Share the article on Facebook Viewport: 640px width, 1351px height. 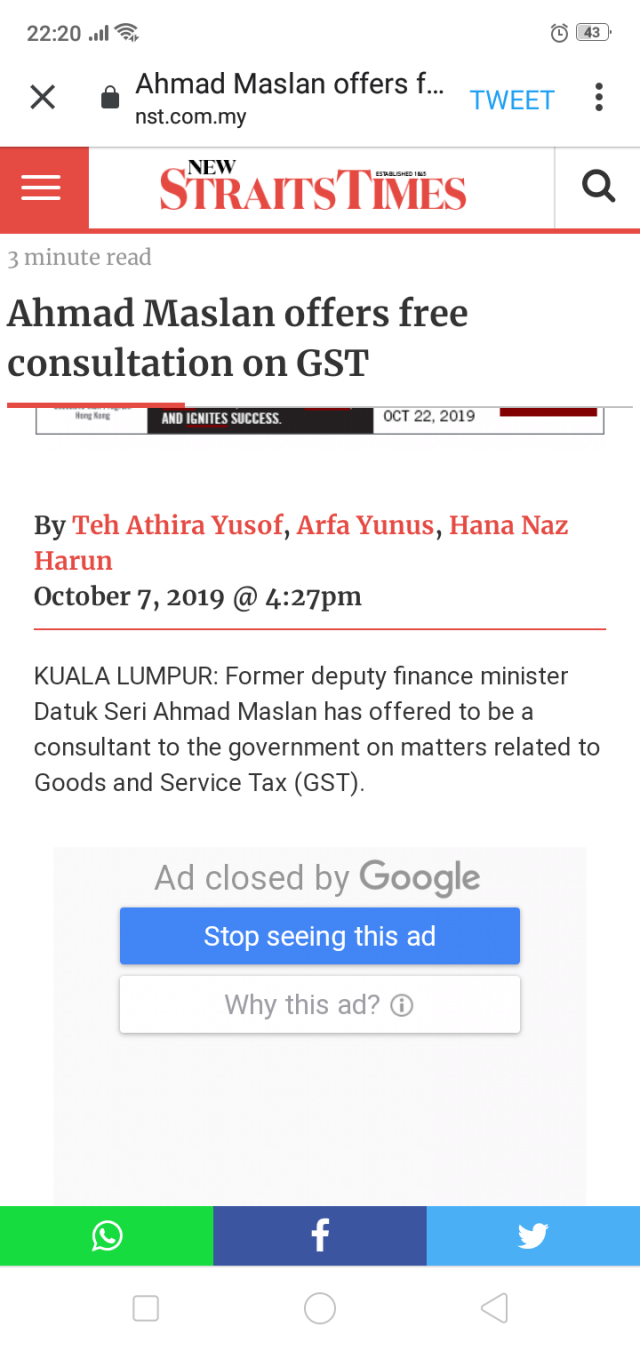coord(320,1236)
